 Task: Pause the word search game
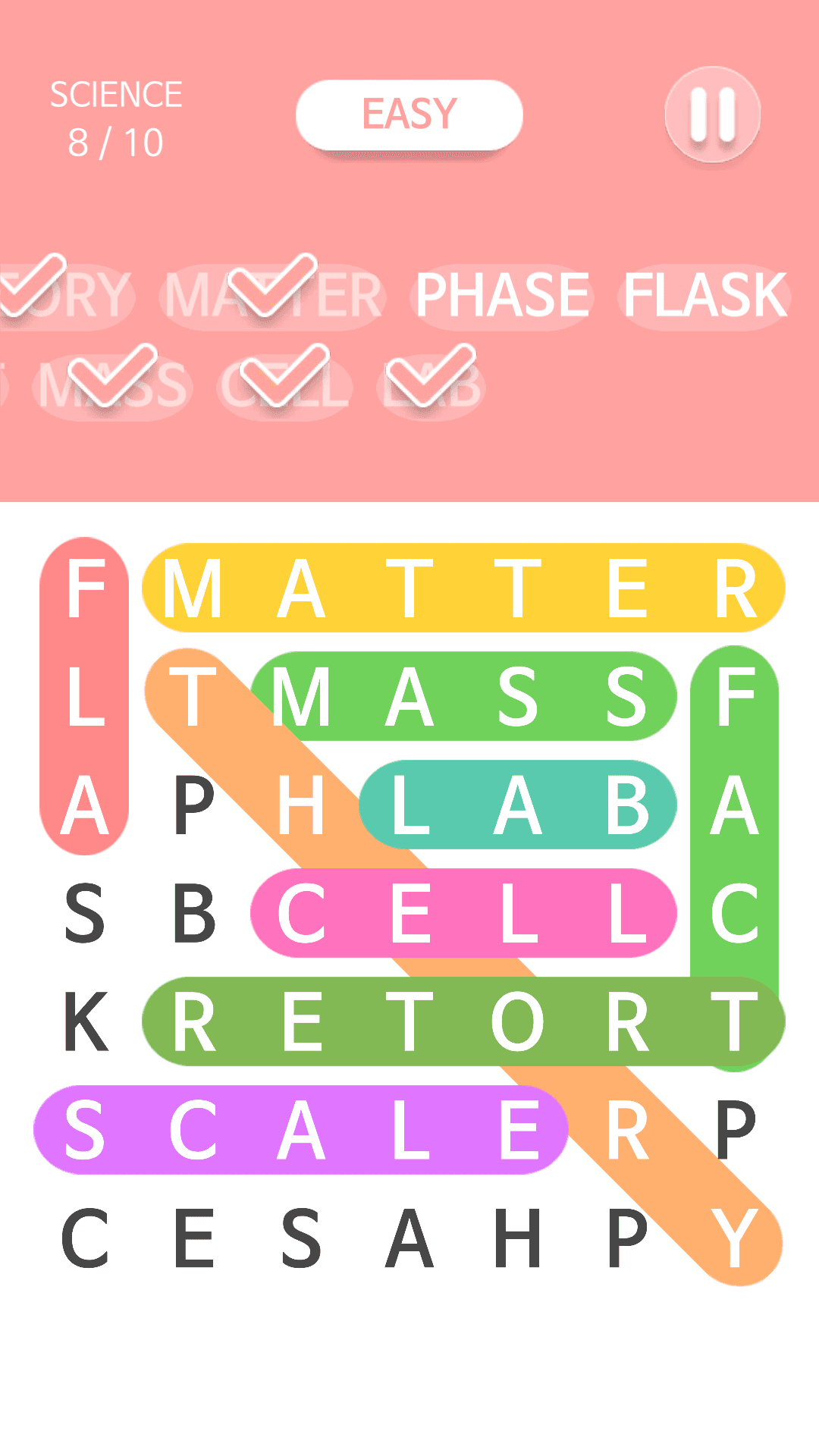712,115
